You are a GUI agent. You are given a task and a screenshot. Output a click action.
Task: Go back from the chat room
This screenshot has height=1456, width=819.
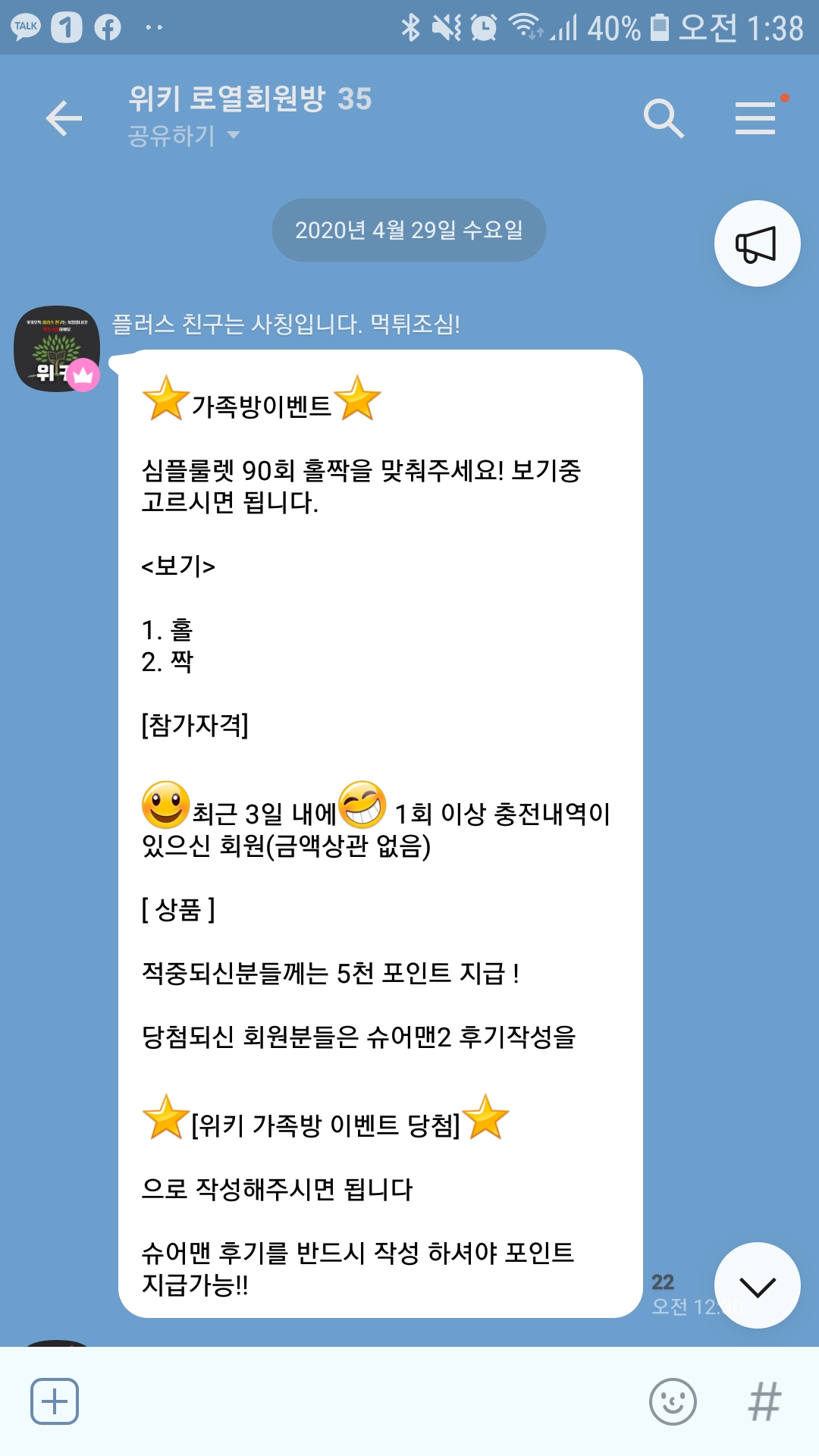pos(64,118)
